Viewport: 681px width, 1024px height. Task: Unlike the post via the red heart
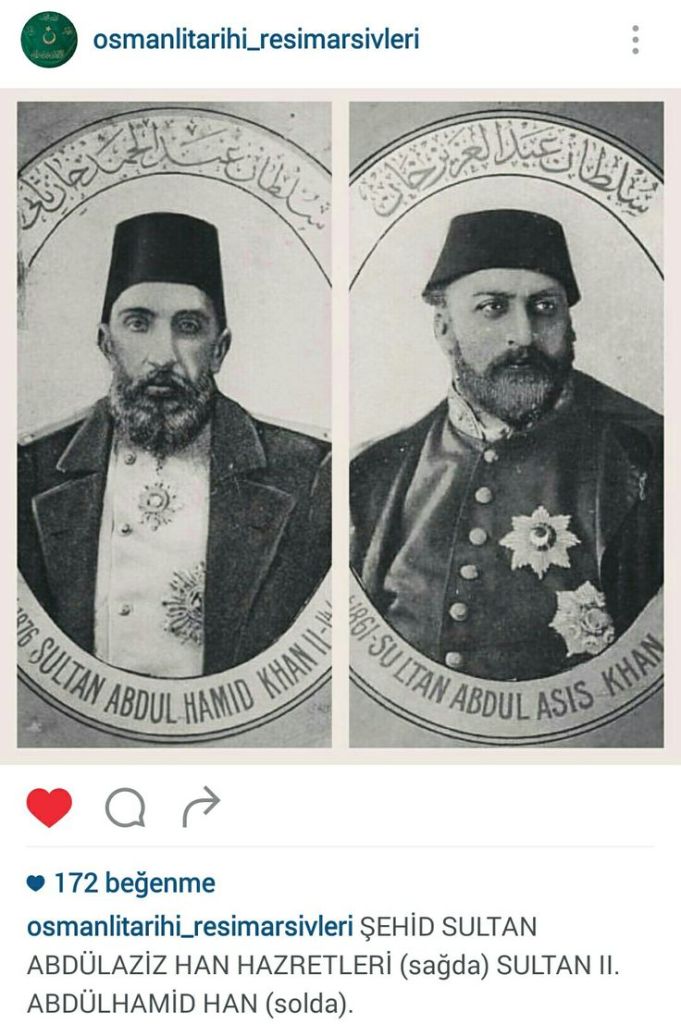tap(49, 807)
